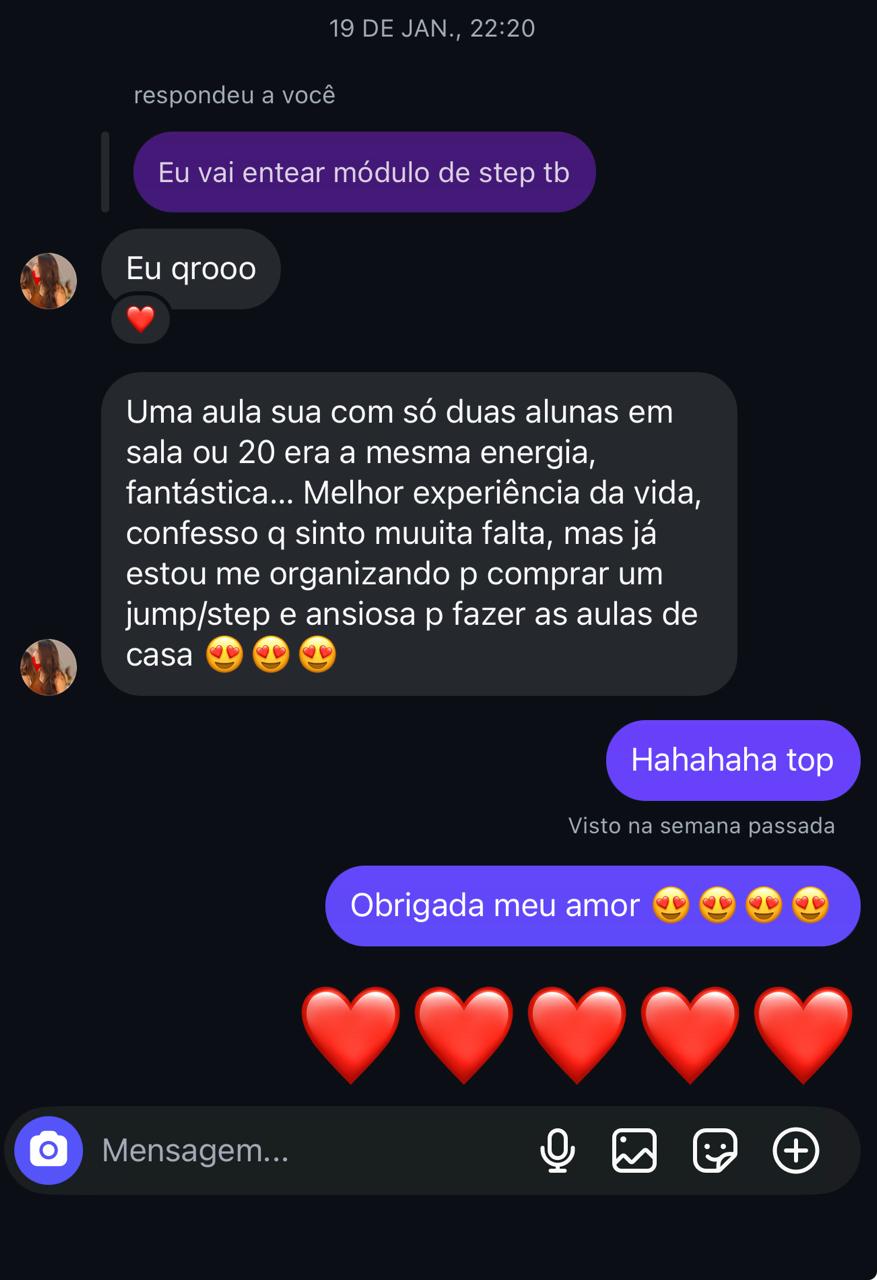This screenshot has height=1280, width=877.
Task: Tap the 'respondeu a você' label
Action: click(x=233, y=95)
